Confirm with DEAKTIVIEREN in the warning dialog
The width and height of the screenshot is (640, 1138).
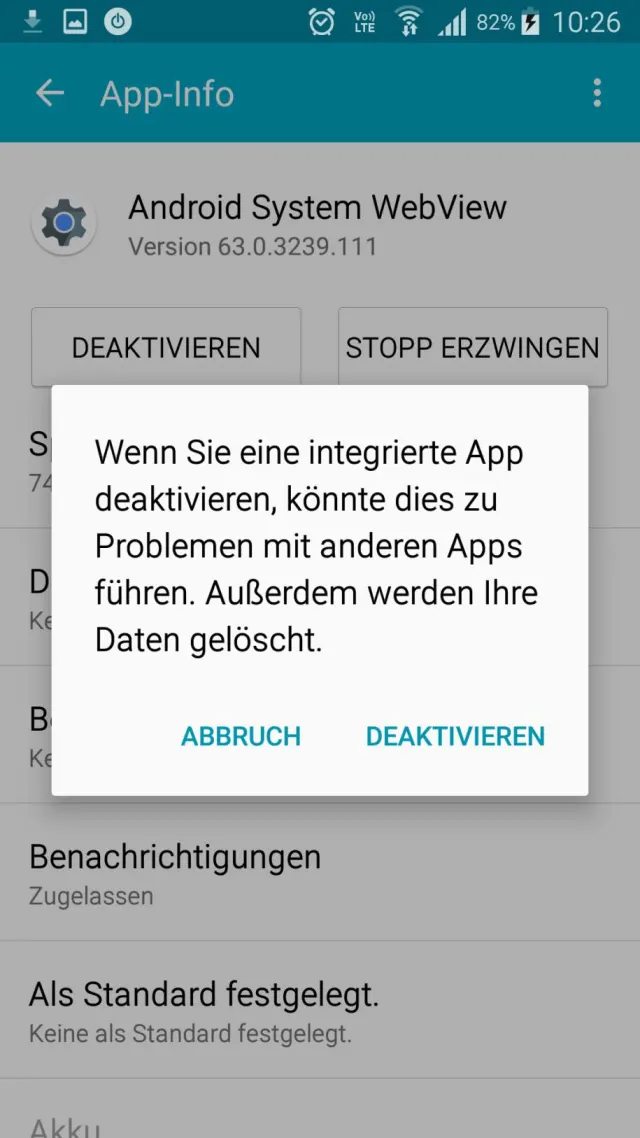click(x=455, y=737)
